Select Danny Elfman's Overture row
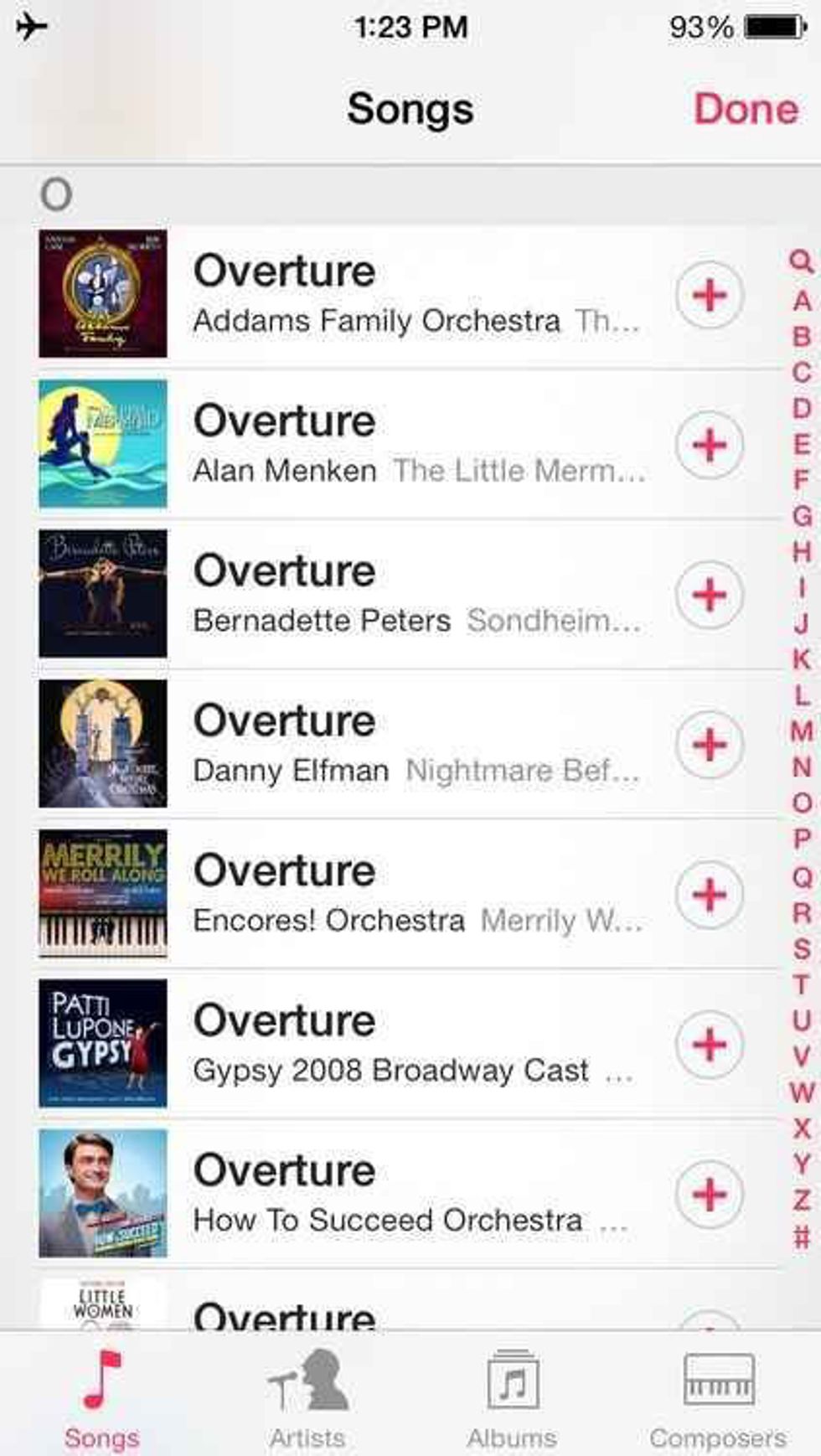The width and height of the screenshot is (821, 1456). point(402,745)
